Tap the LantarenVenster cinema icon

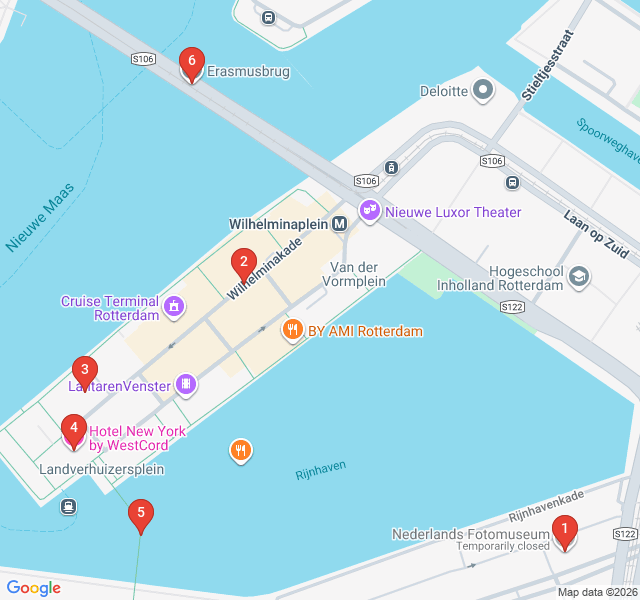pos(185,384)
